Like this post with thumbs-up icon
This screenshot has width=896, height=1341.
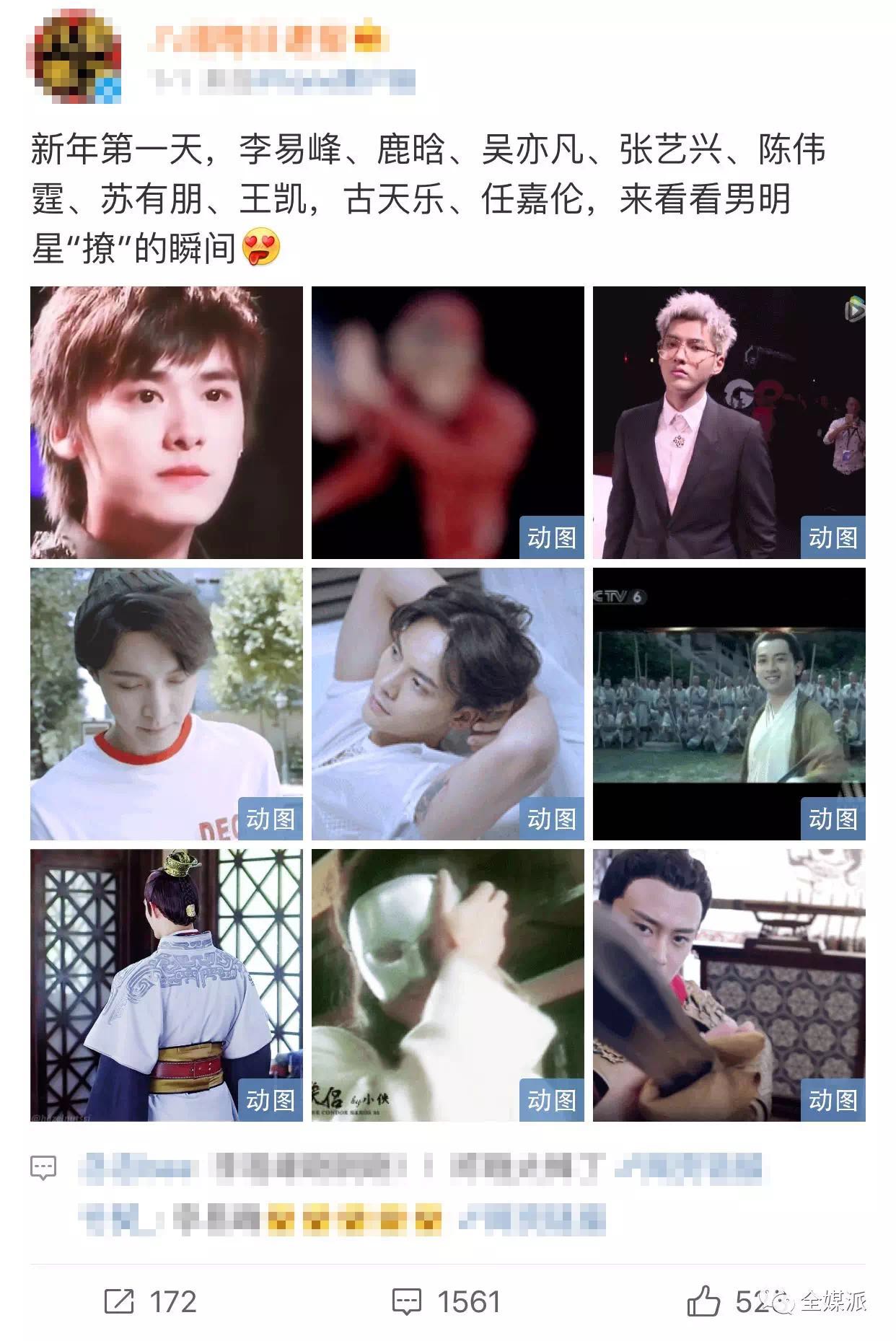point(704,1301)
